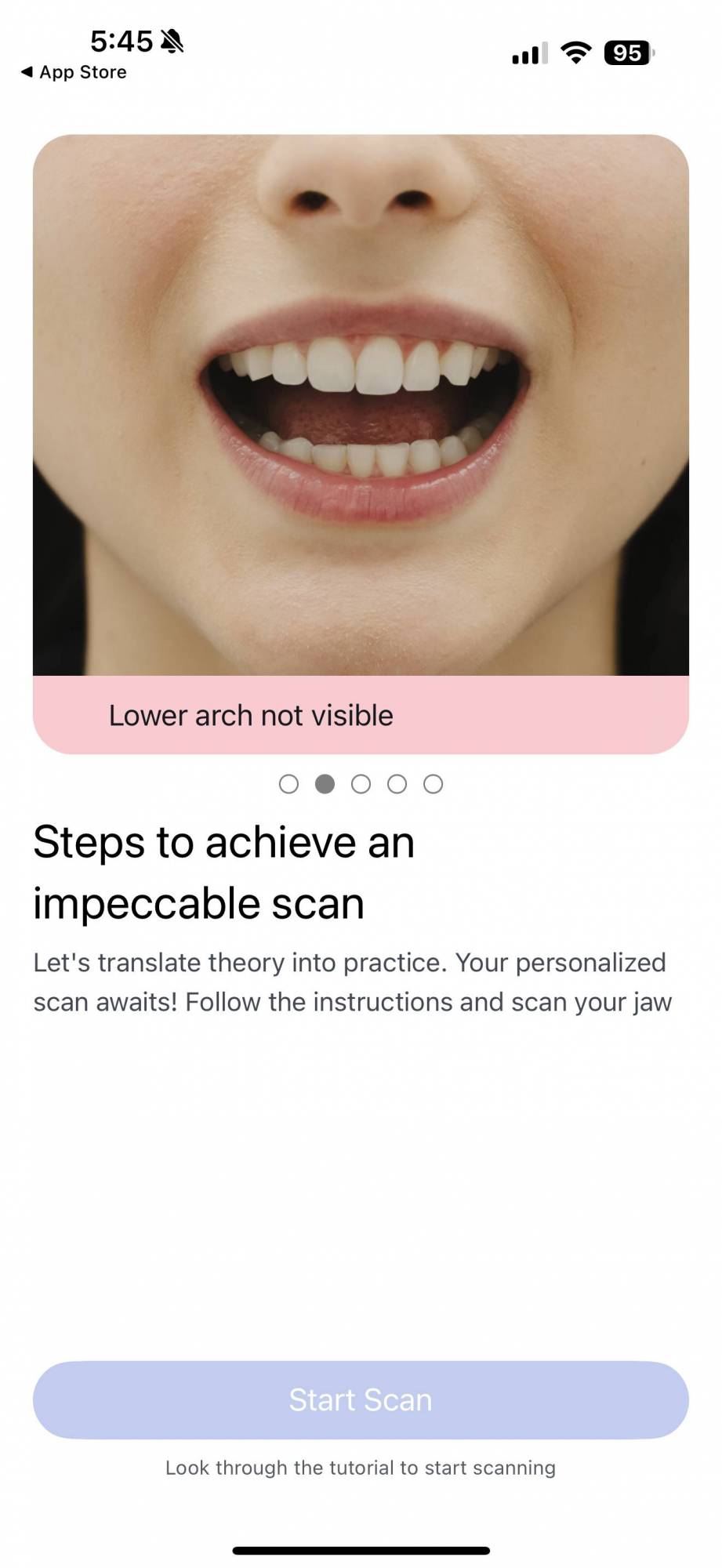Open the last tutorial page dot

tap(433, 784)
